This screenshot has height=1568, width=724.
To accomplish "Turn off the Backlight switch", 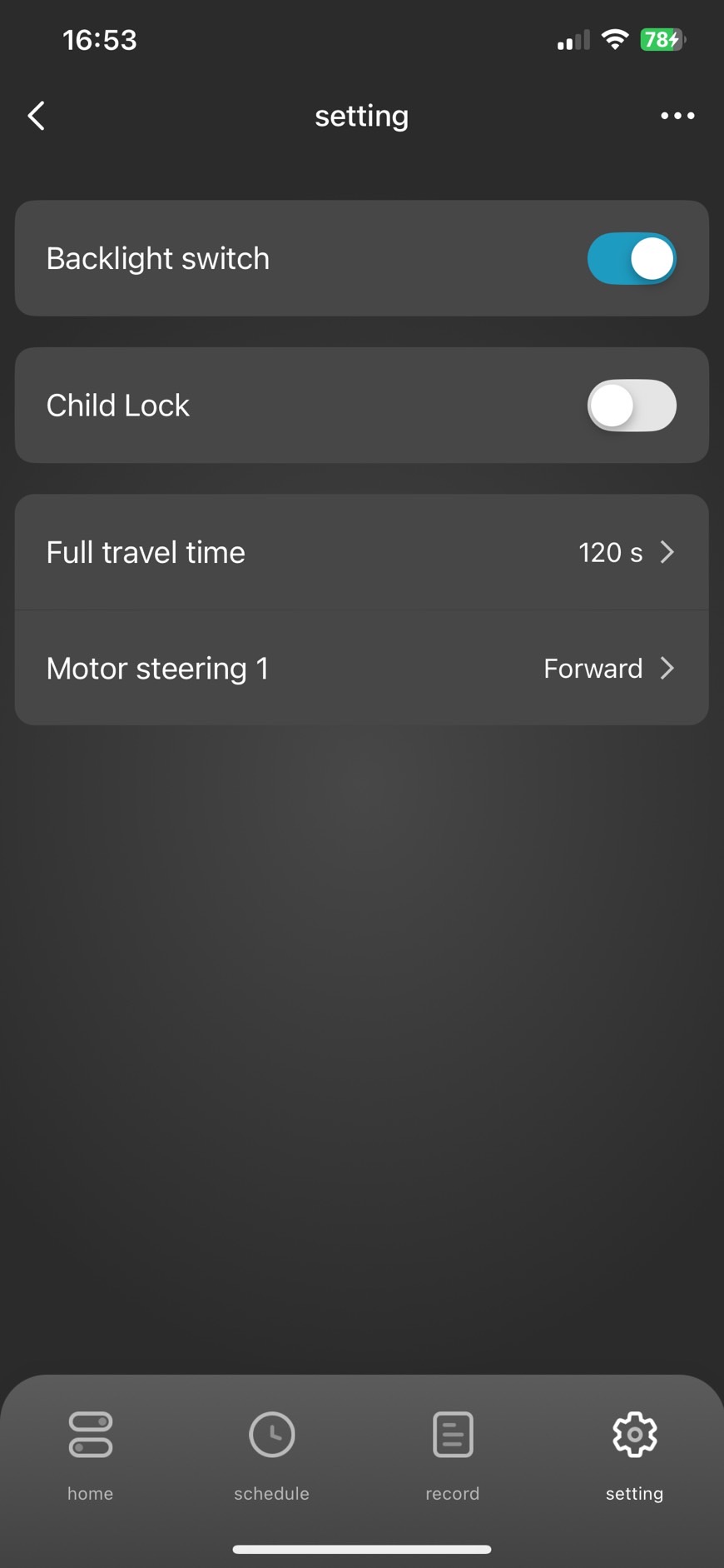I will [x=631, y=259].
